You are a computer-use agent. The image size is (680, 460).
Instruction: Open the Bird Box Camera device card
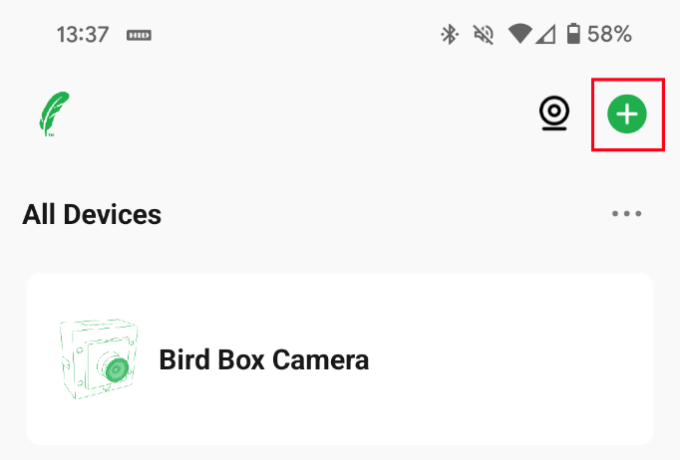coord(340,359)
